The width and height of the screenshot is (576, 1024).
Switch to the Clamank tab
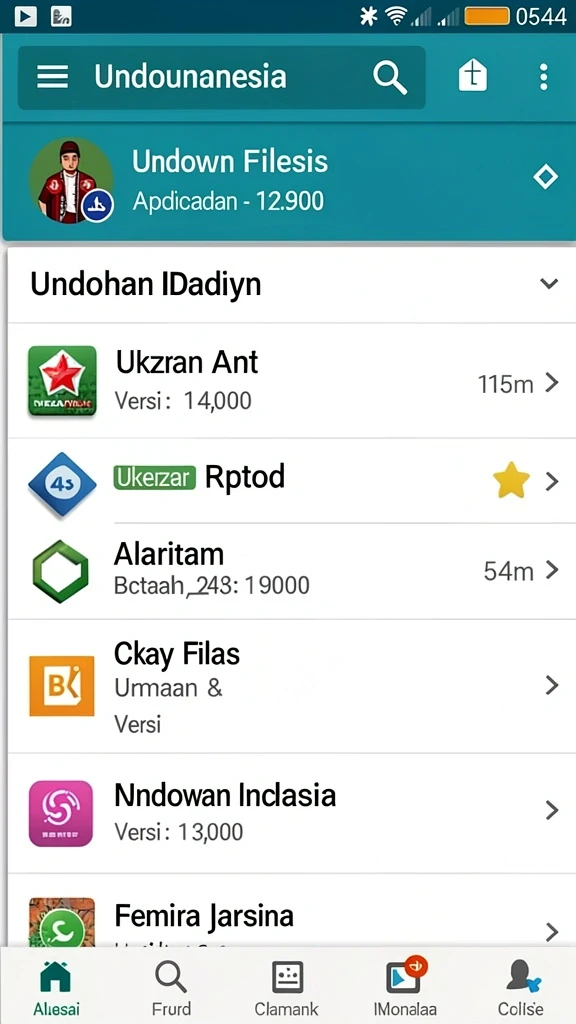point(287,986)
